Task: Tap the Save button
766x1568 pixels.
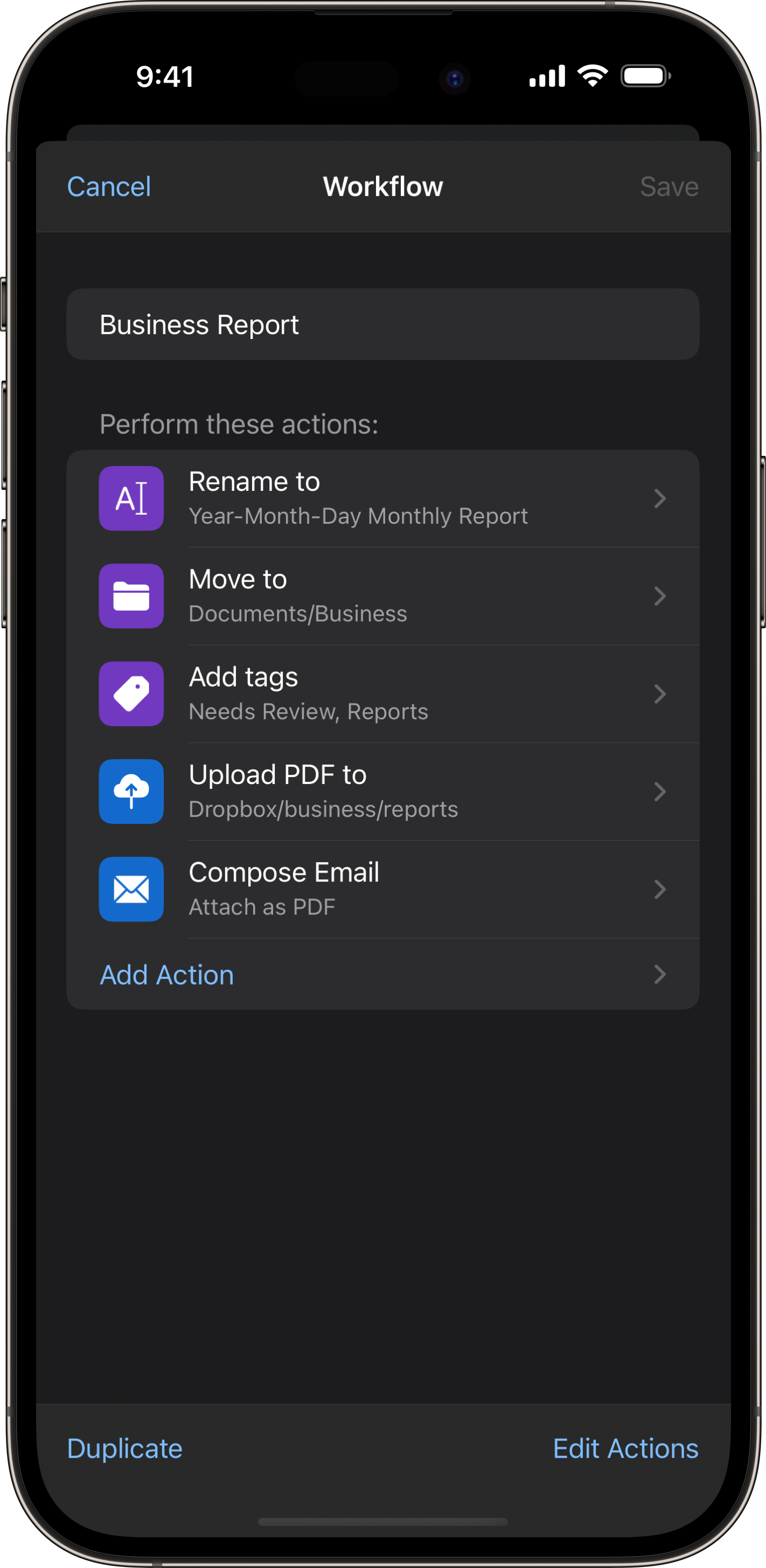Action: [668, 186]
